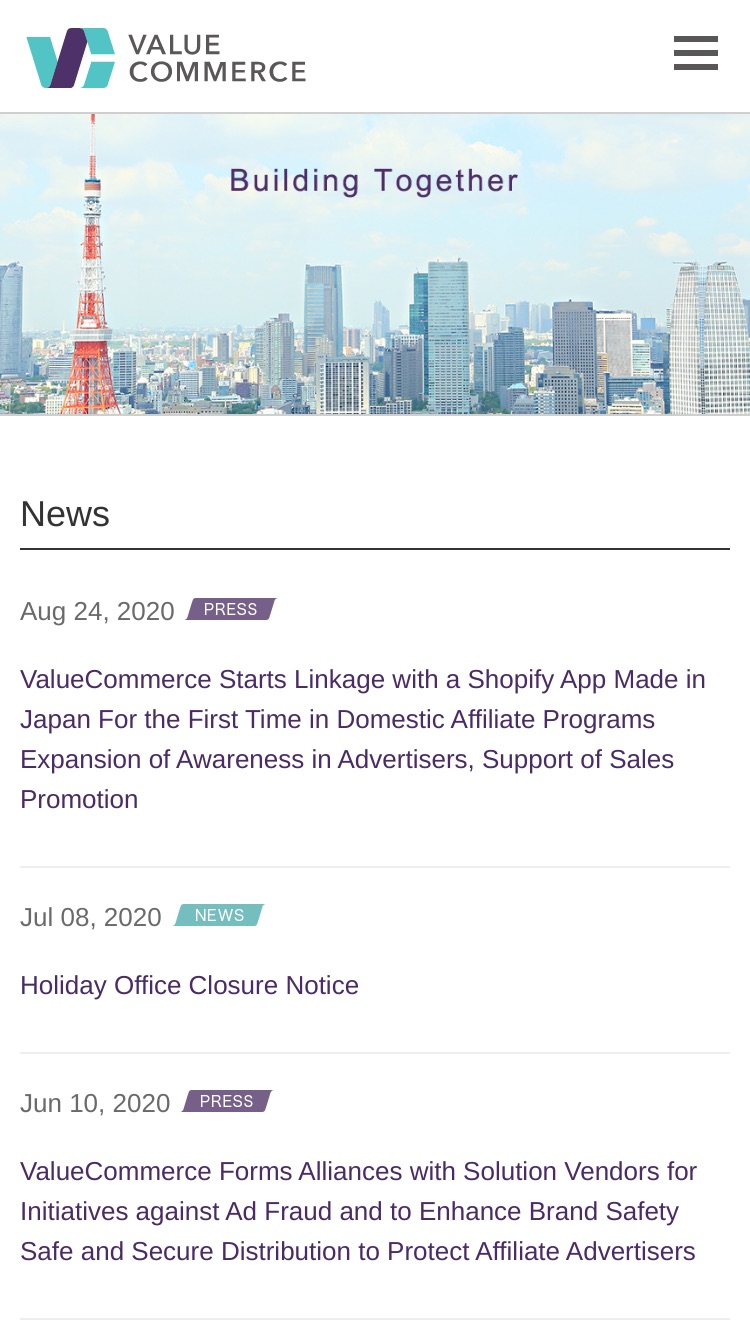Tap the ValueCommerce logo to go home
This screenshot has height=1334, width=750.
pos(166,58)
